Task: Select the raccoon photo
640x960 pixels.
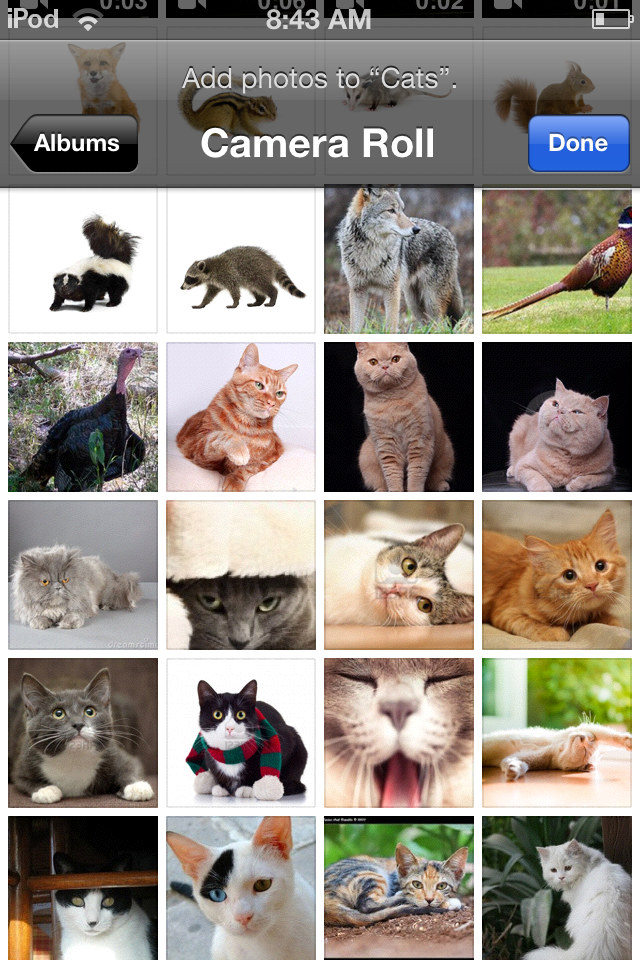Action: 241,260
